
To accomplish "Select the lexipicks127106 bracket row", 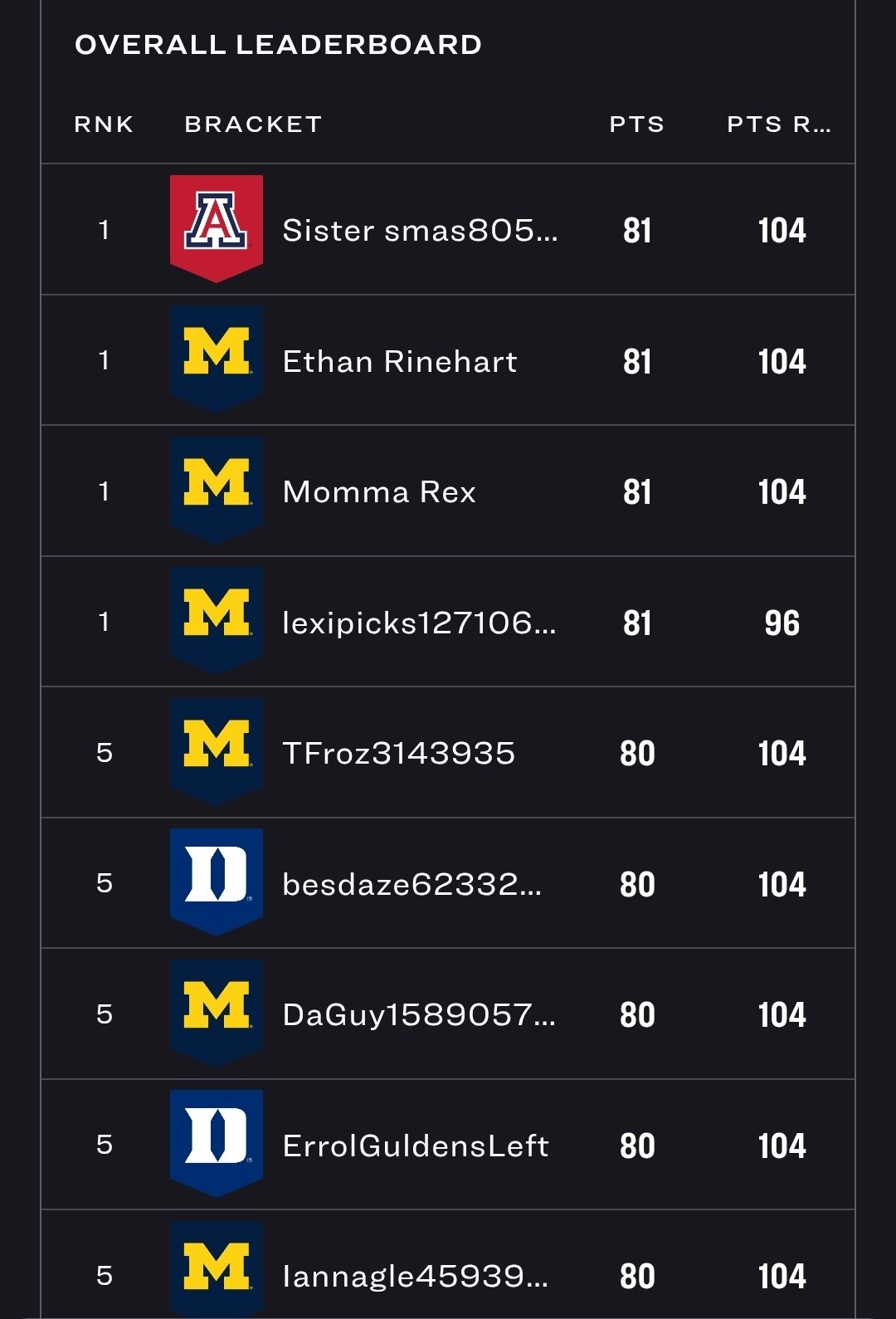I will 419,623.
